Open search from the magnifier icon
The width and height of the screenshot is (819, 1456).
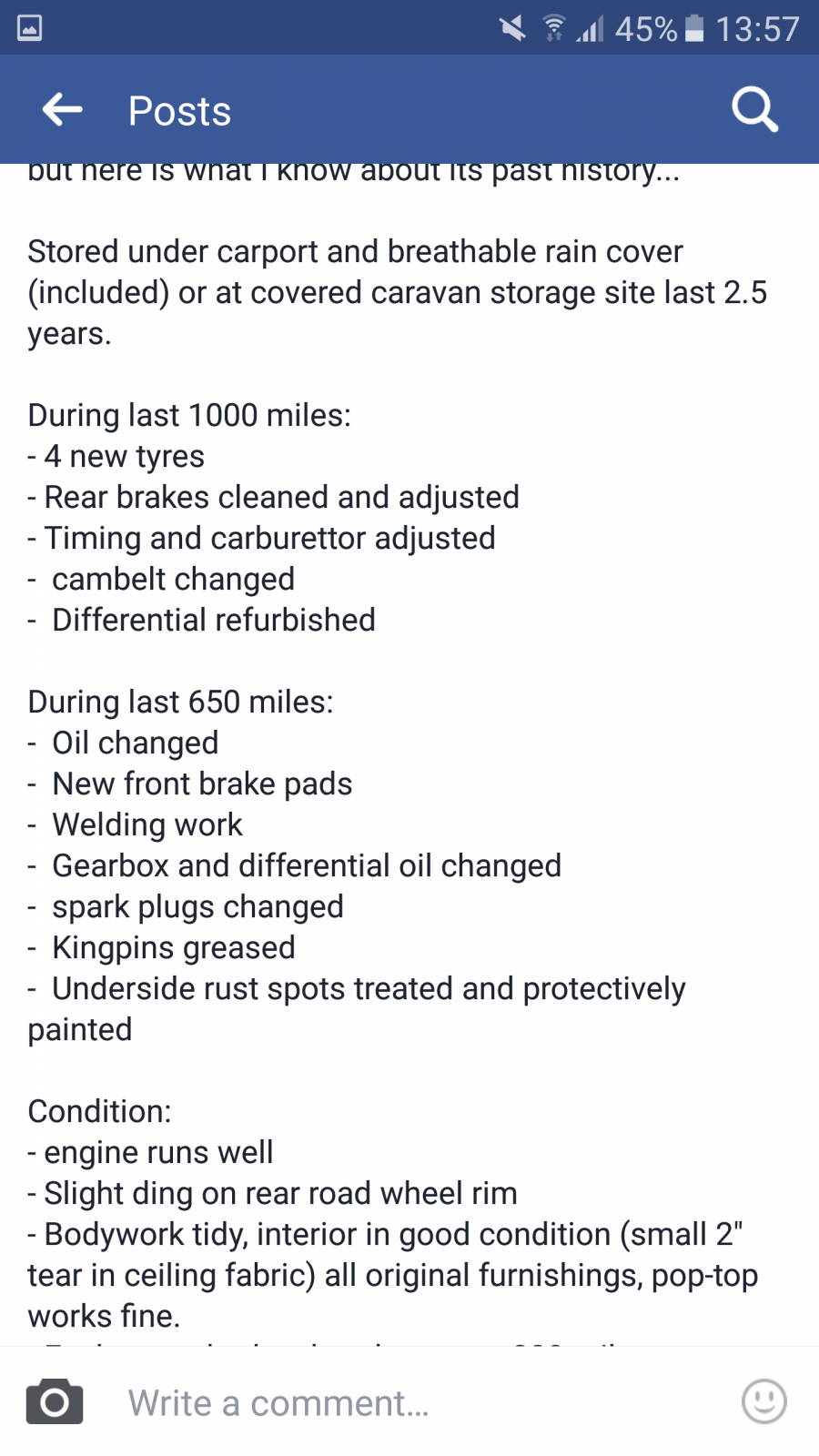tap(754, 110)
